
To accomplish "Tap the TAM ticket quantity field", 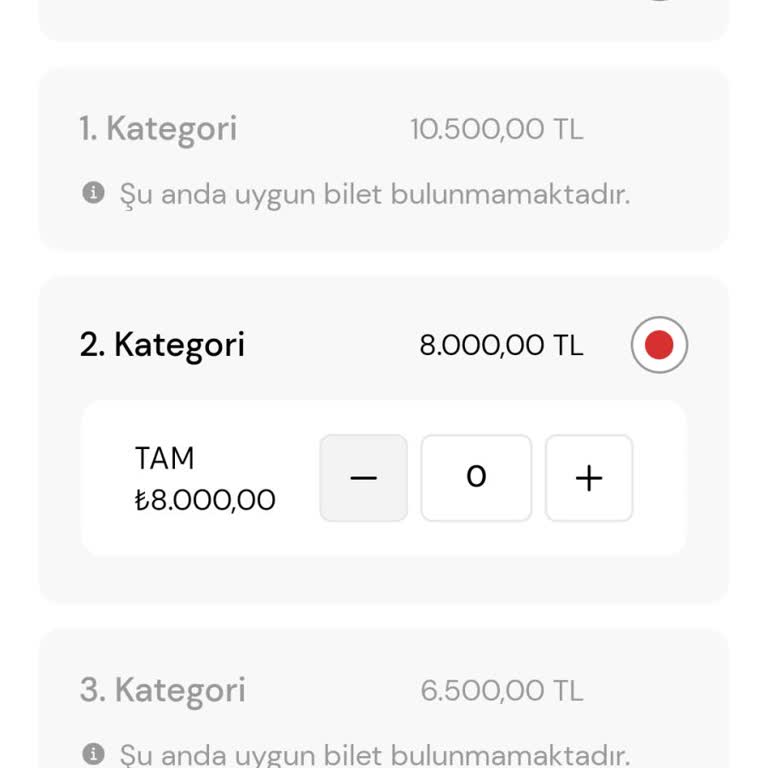I will 476,478.
